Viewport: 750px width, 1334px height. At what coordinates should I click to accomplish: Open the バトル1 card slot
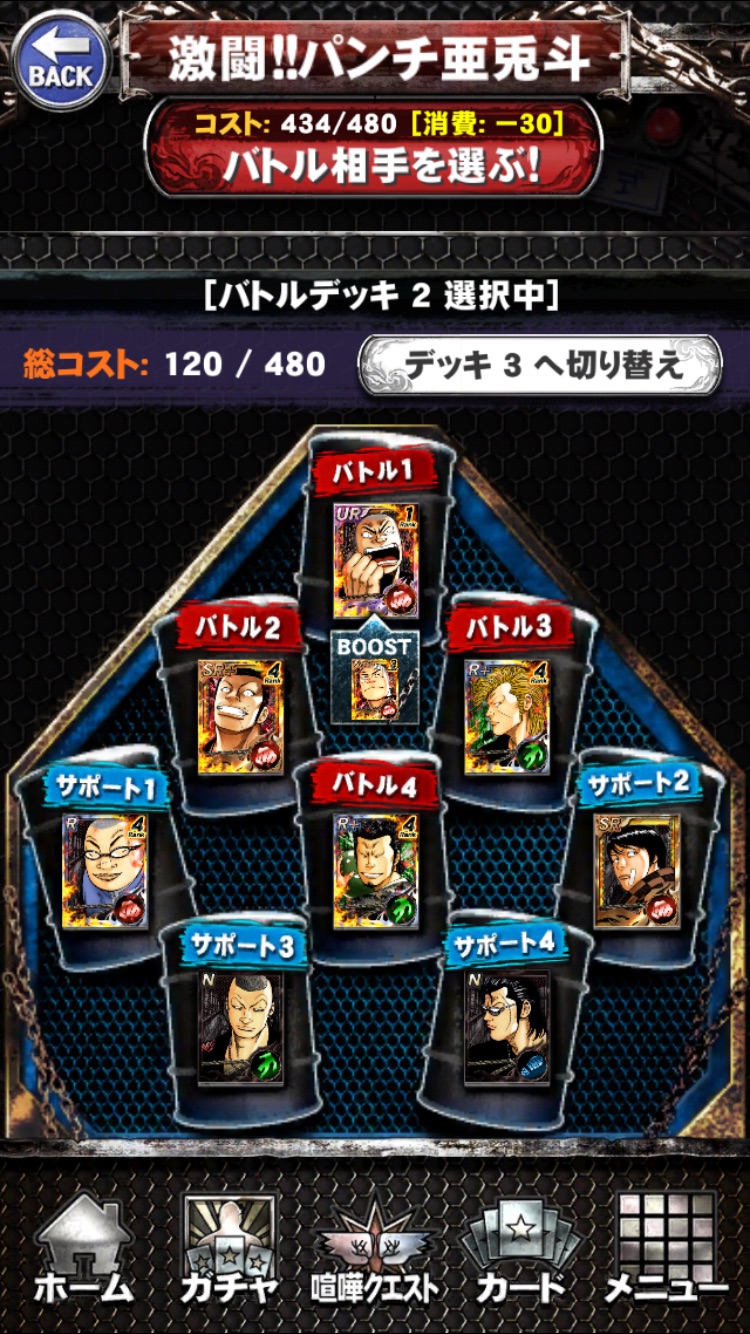coord(376,561)
